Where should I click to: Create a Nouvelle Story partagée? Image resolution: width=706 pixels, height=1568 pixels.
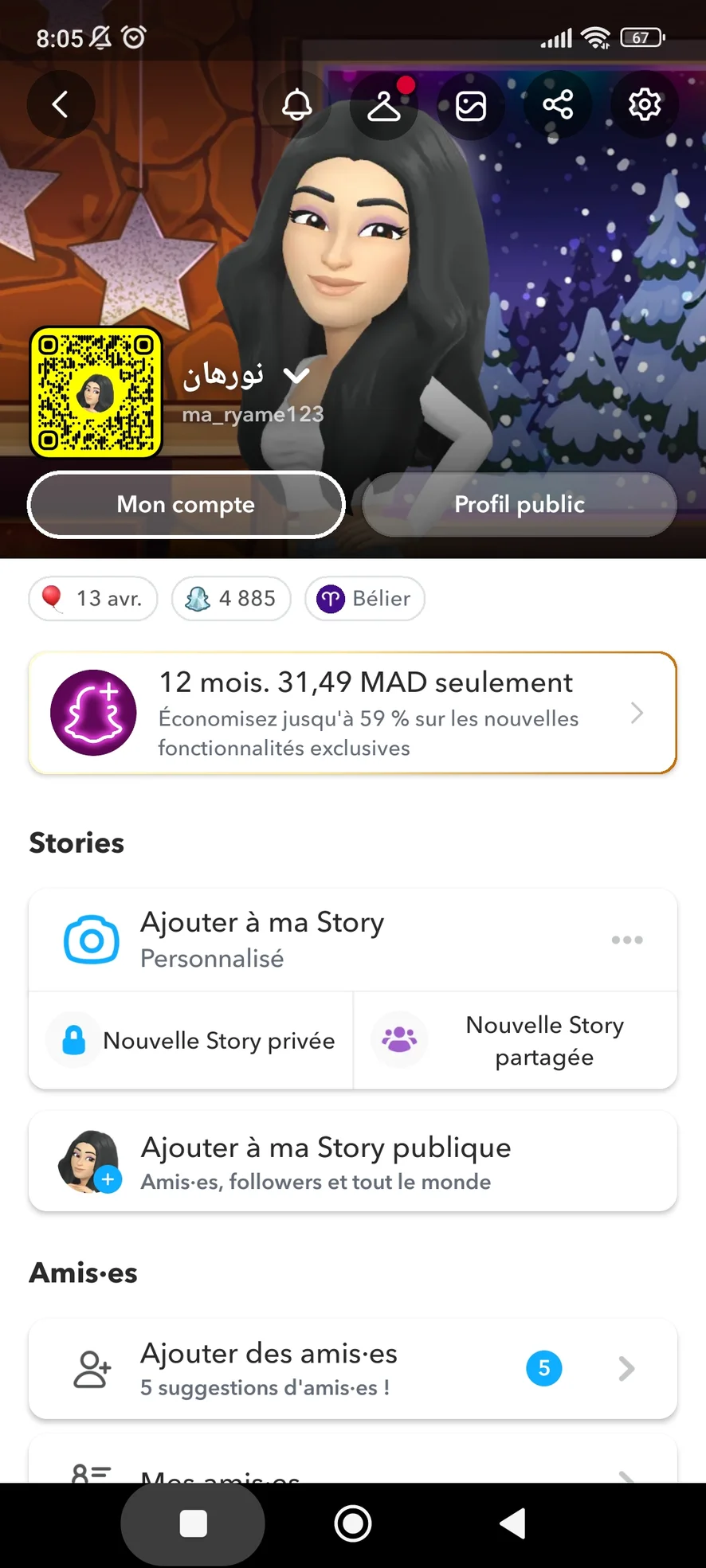(x=516, y=1040)
